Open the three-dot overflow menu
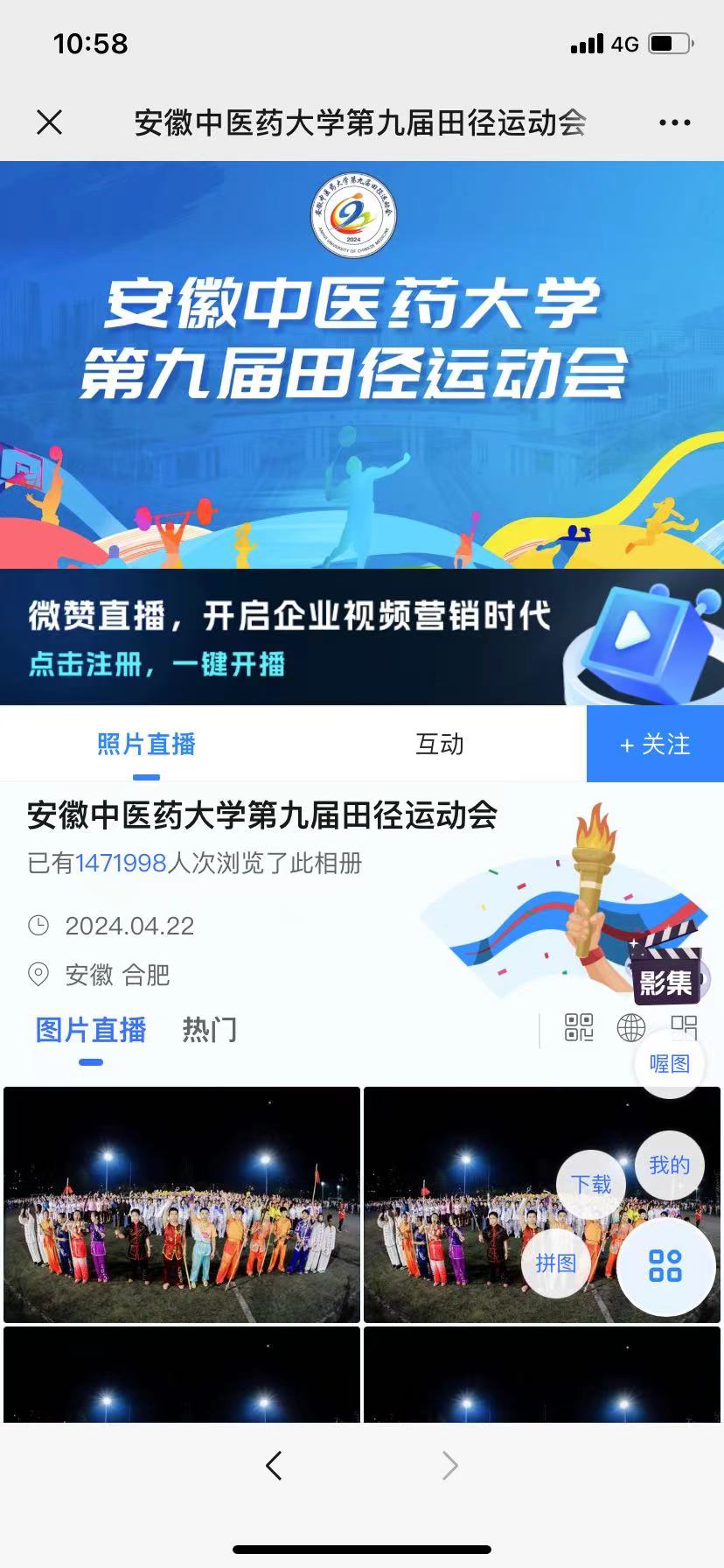Image resolution: width=724 pixels, height=1568 pixels. [x=674, y=122]
